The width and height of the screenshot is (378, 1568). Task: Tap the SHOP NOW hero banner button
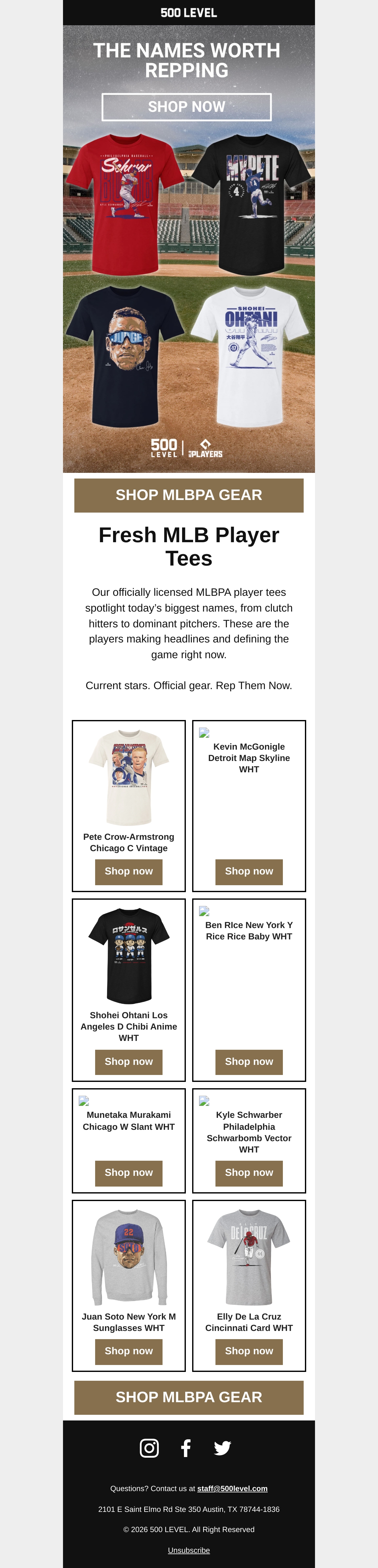tap(186, 107)
